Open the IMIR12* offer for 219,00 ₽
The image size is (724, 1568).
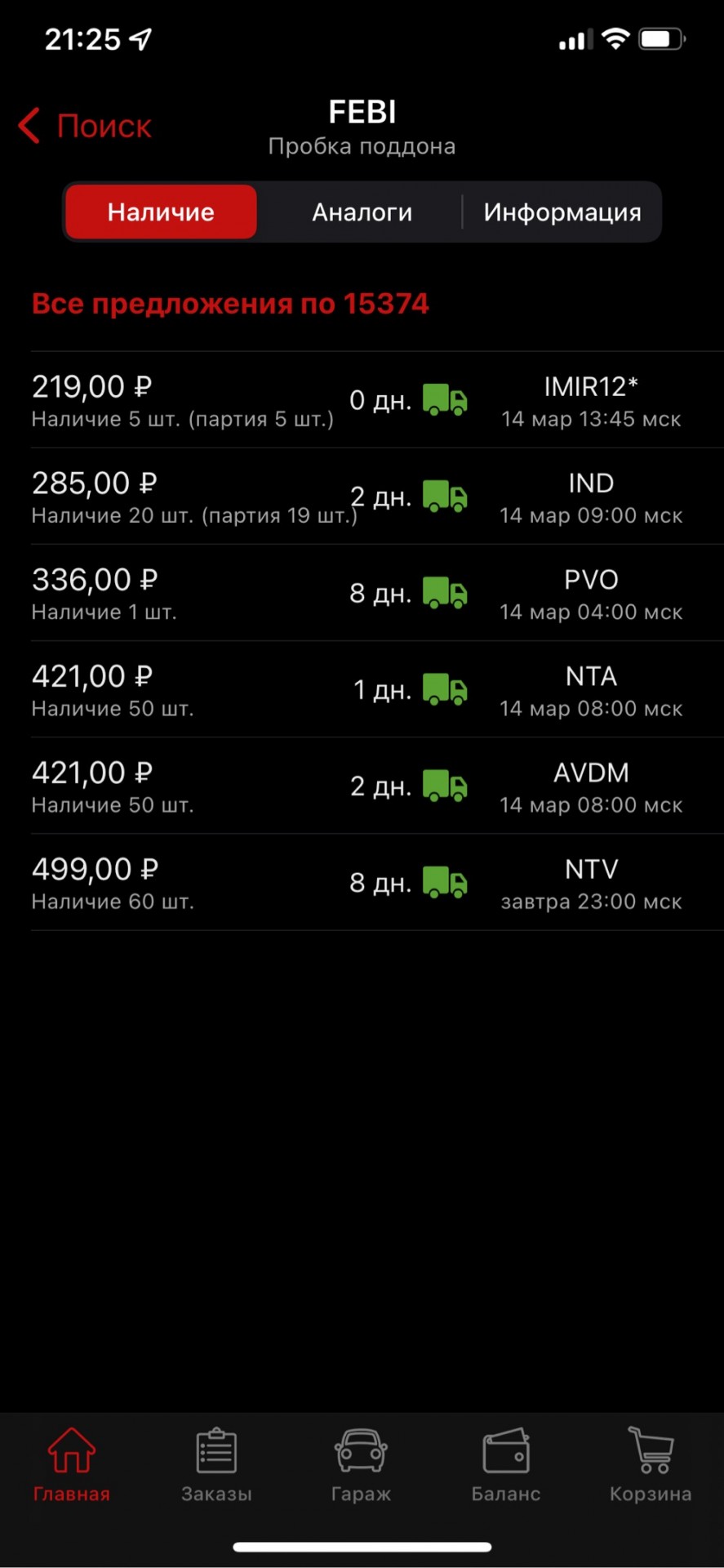point(377,400)
